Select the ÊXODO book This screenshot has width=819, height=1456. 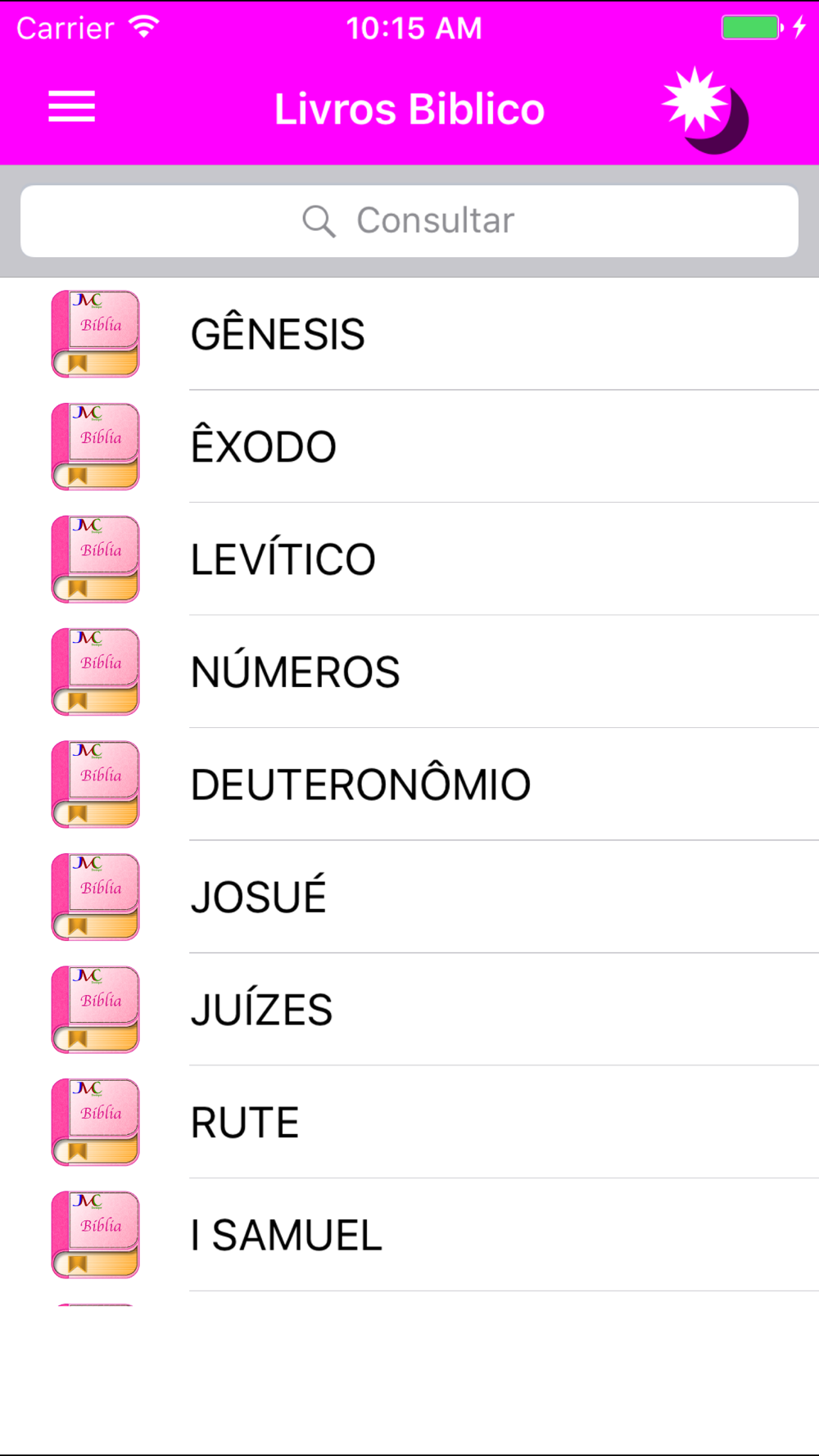[x=409, y=446]
